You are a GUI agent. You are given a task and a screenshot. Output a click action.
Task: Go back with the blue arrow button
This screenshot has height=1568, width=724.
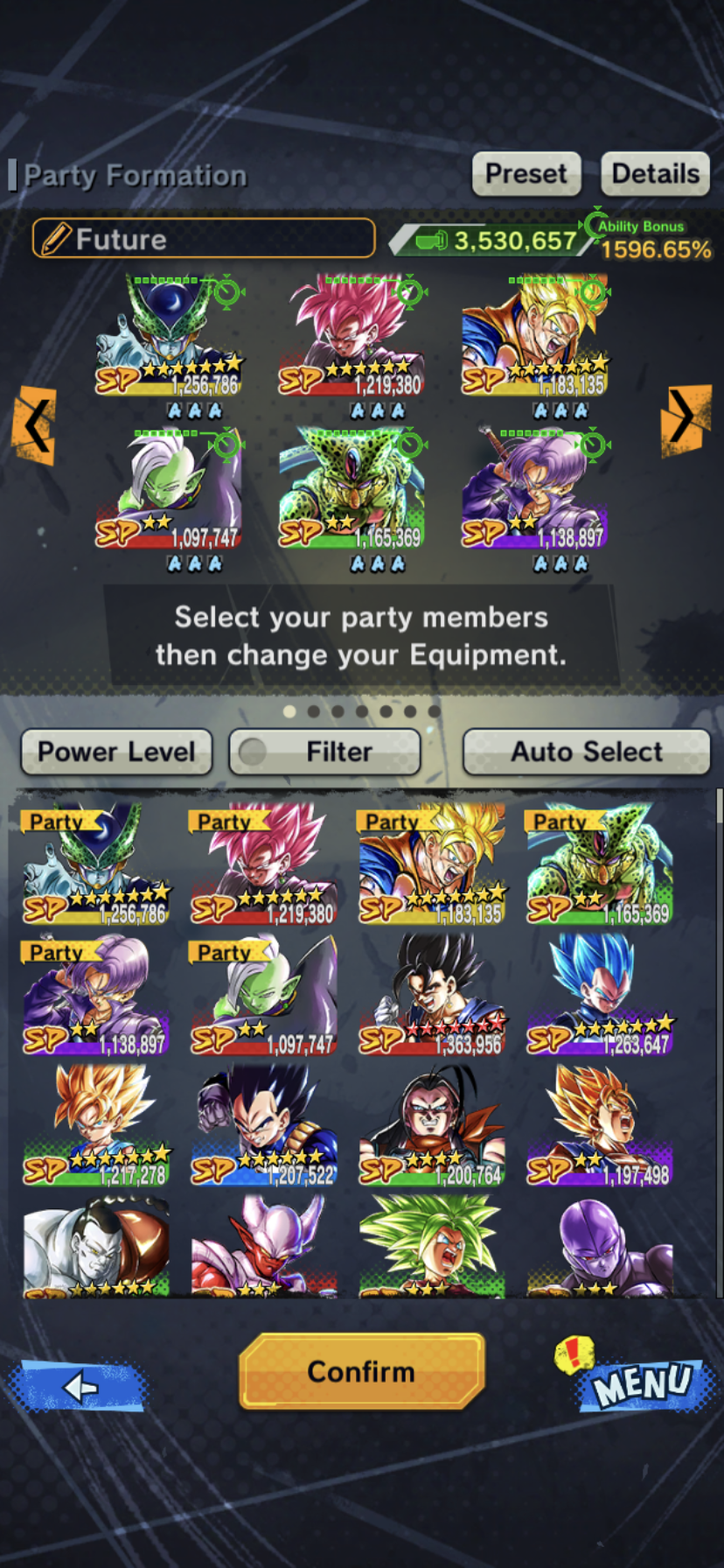point(79,1386)
